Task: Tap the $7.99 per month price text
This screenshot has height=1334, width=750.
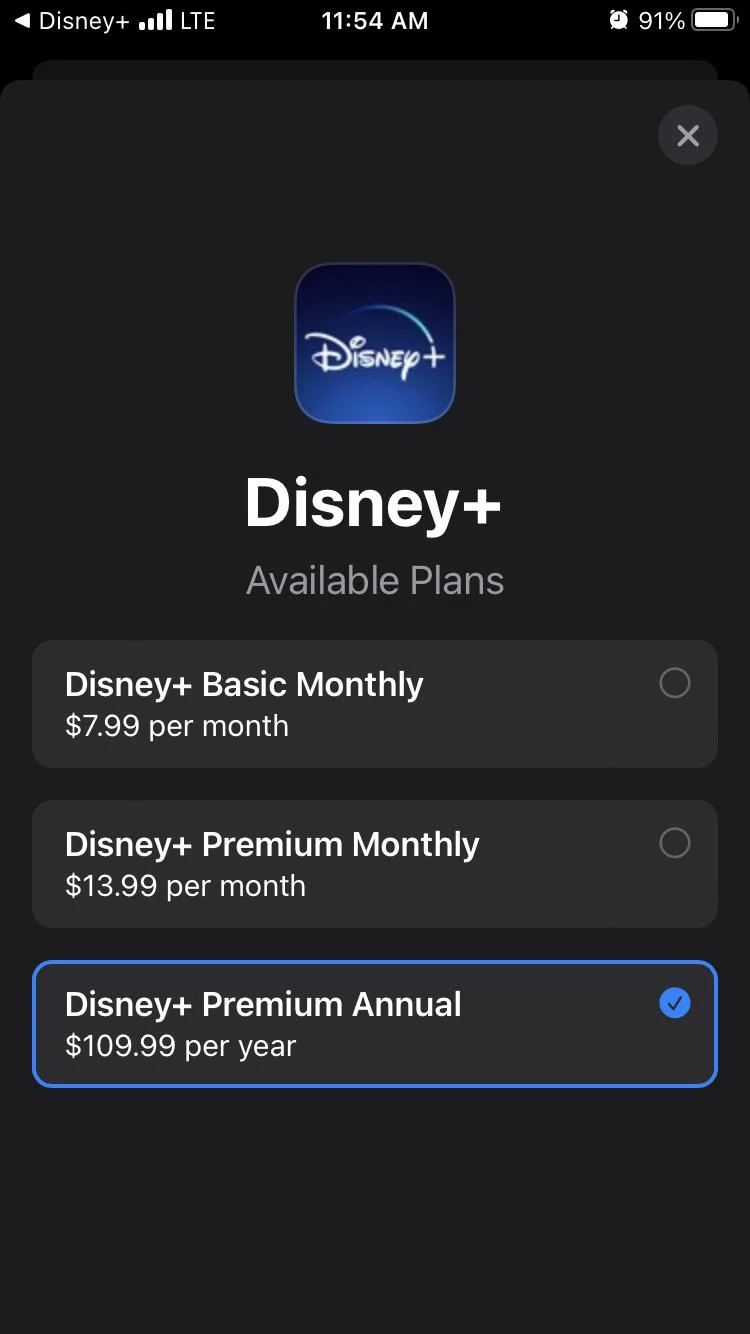Action: [x=177, y=726]
